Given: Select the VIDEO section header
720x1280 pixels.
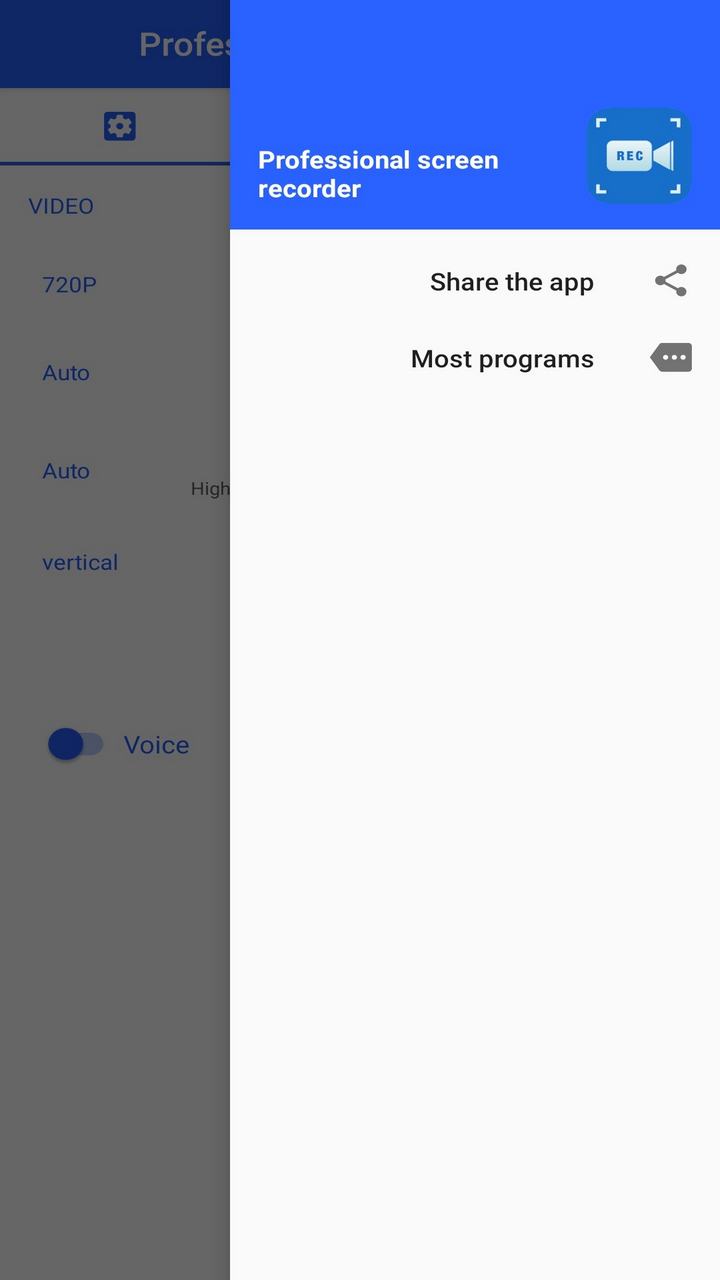Looking at the screenshot, I should click(61, 206).
